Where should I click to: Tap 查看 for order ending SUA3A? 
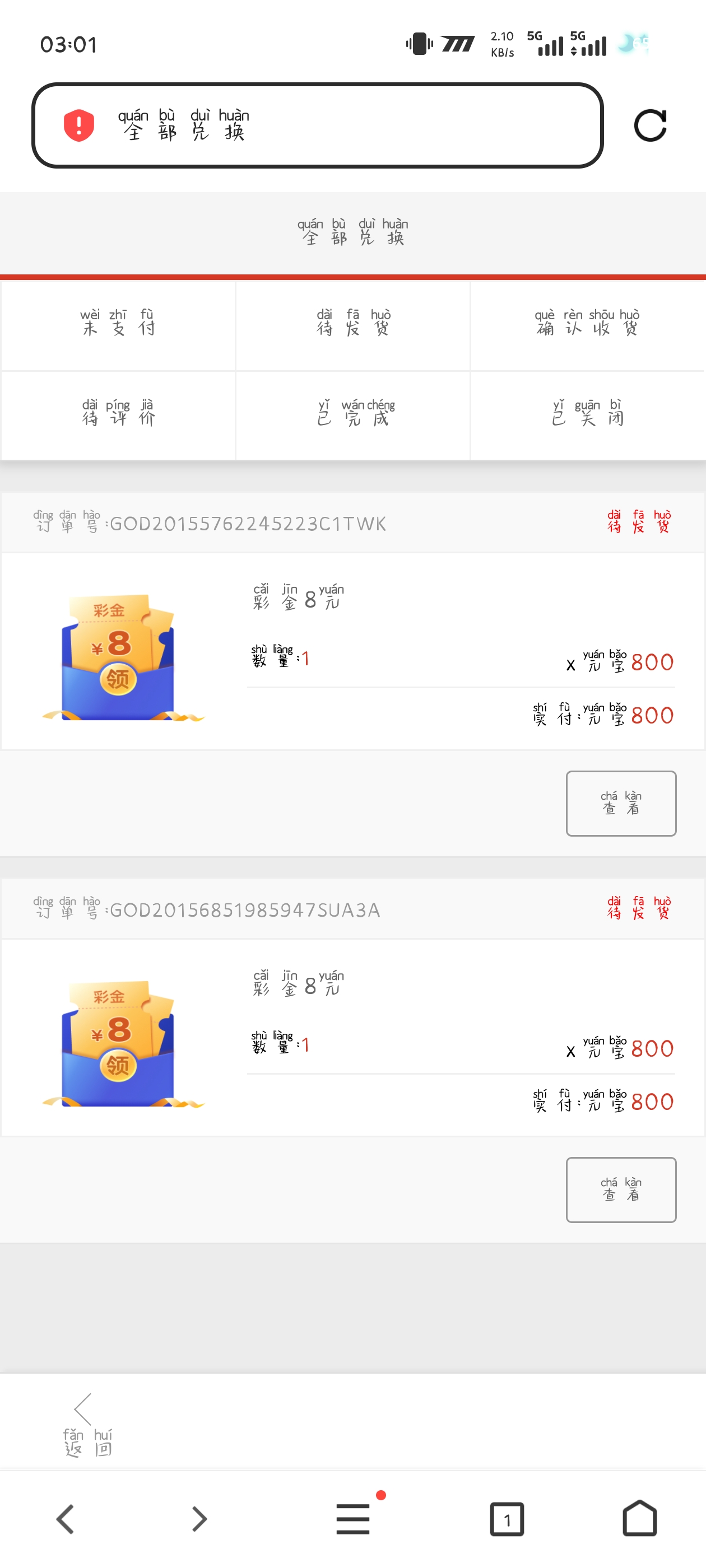pyautogui.click(x=621, y=1189)
